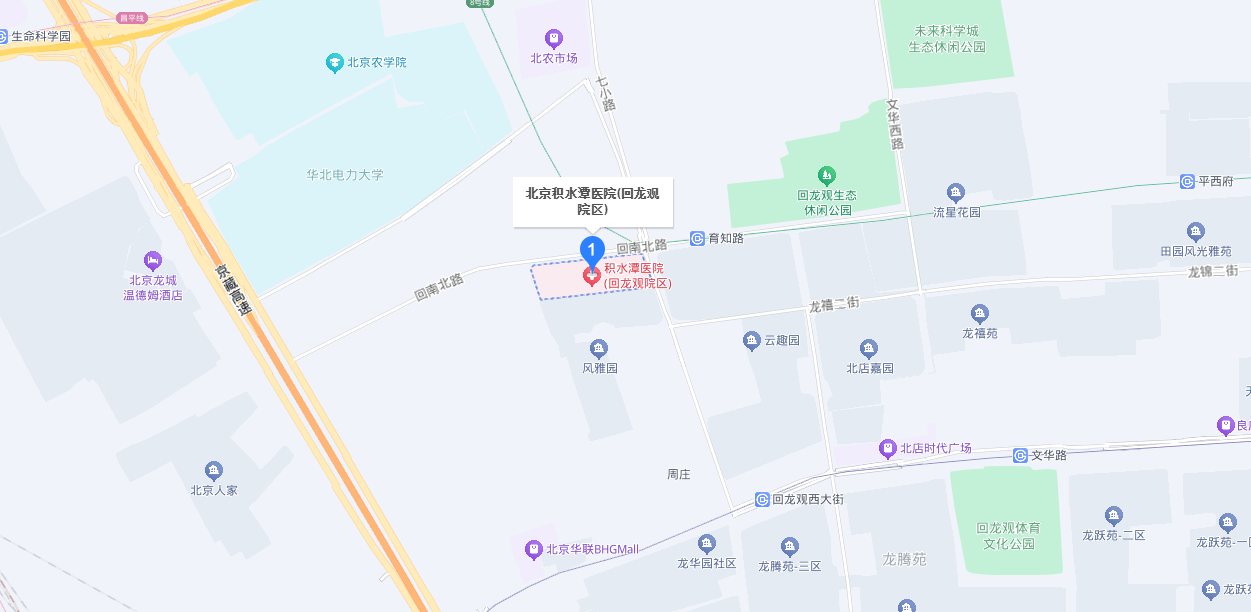Select the 回龙观生态休闲公园 park marker

click(x=826, y=175)
